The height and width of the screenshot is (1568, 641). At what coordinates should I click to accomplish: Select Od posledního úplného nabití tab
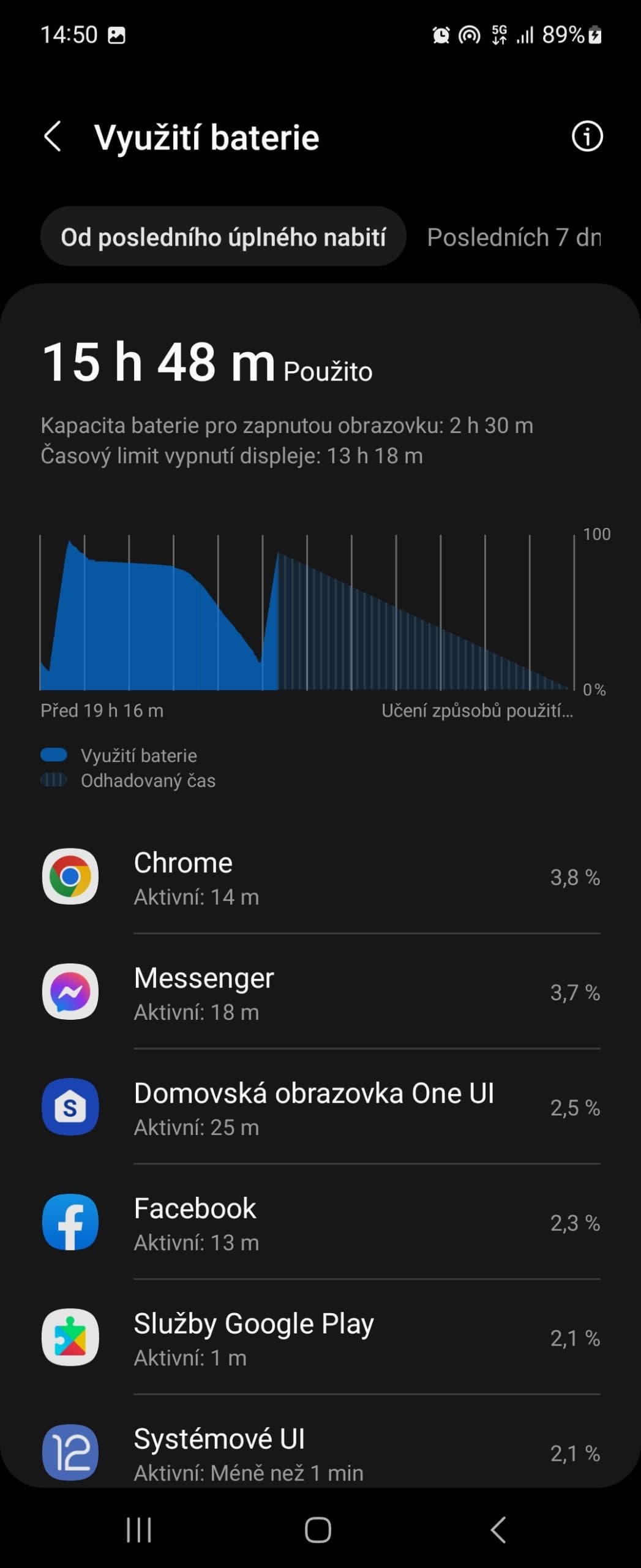[x=223, y=237]
